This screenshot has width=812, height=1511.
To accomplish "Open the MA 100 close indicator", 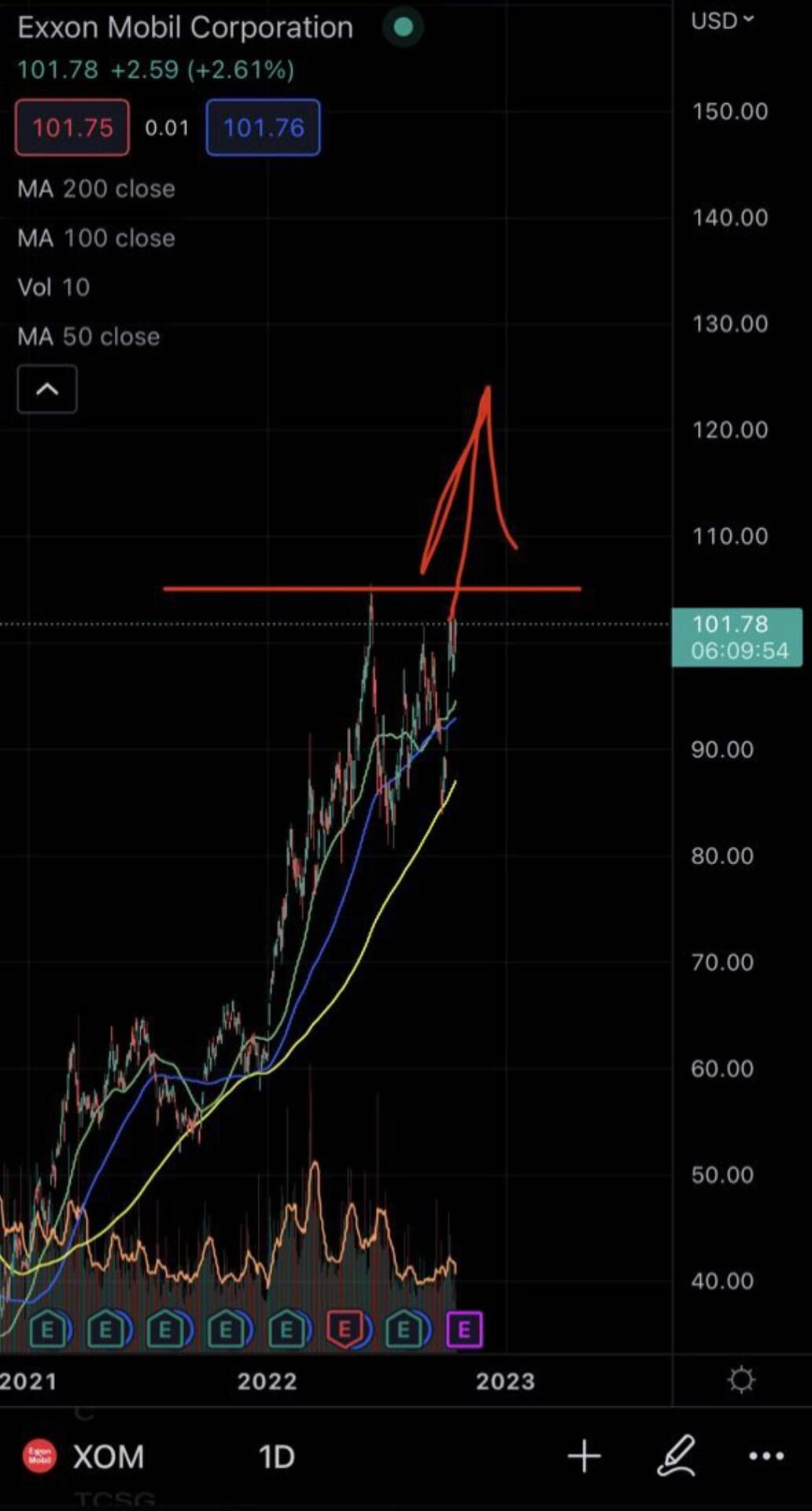I will tap(96, 238).
